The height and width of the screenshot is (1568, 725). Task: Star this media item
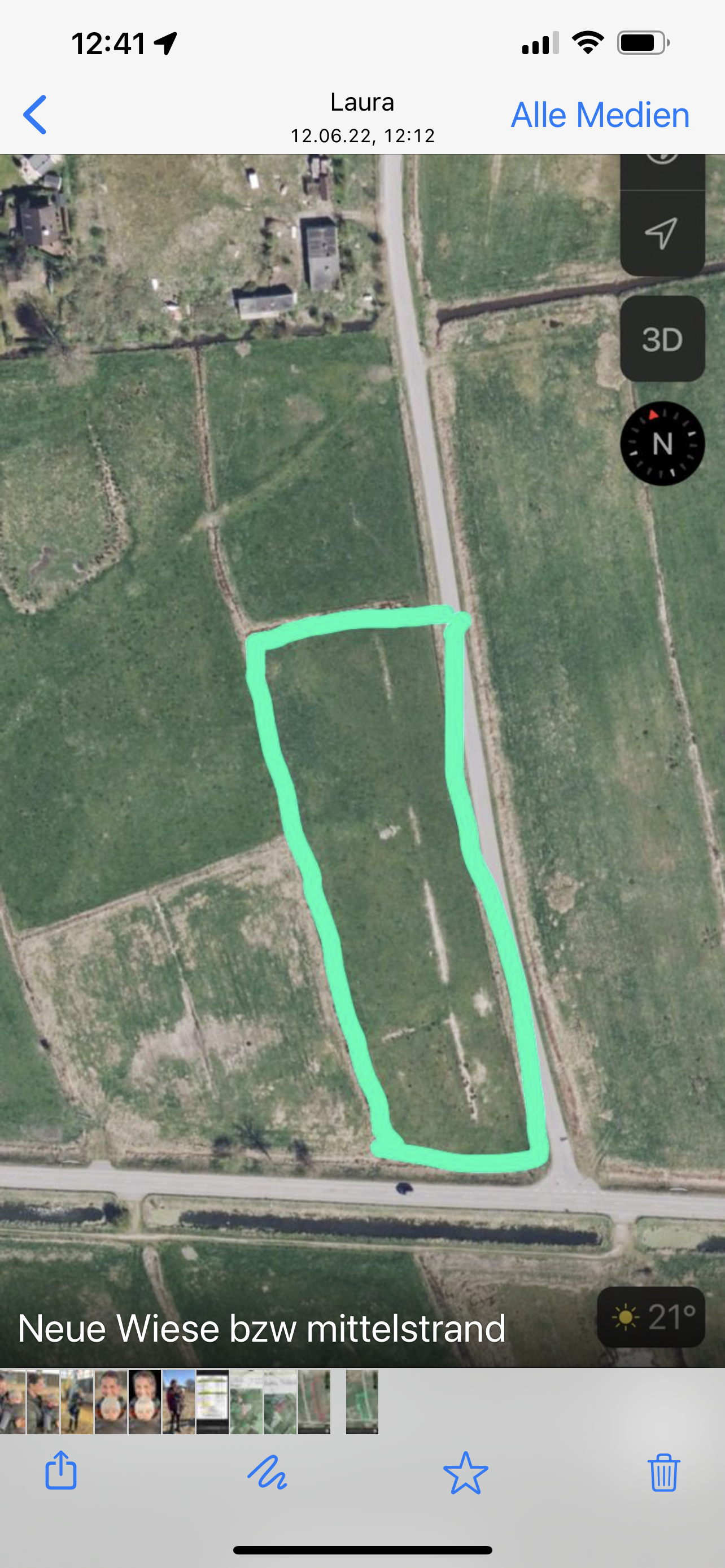click(465, 1472)
